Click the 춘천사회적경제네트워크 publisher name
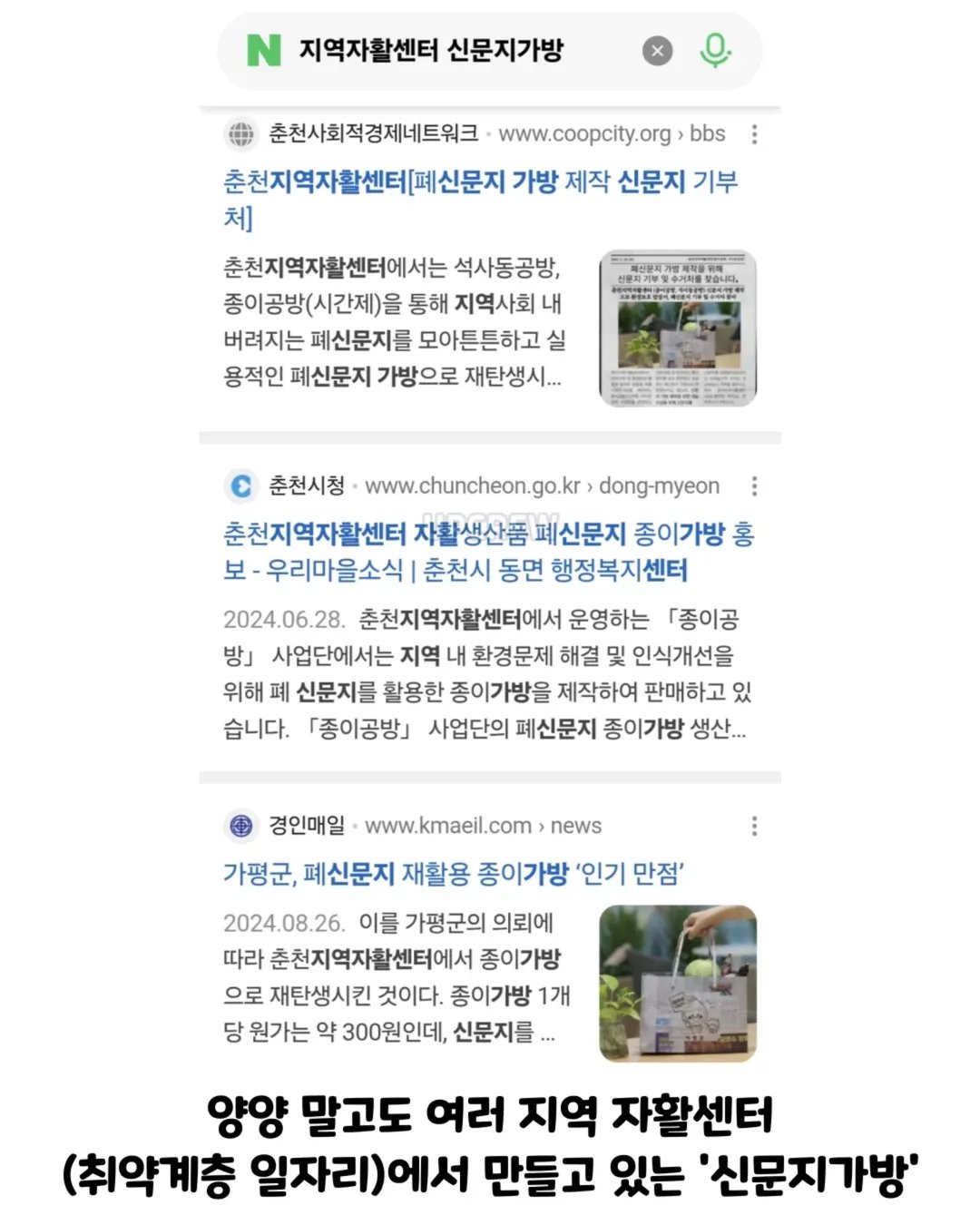The height and width of the screenshot is (1225, 980). [373, 132]
